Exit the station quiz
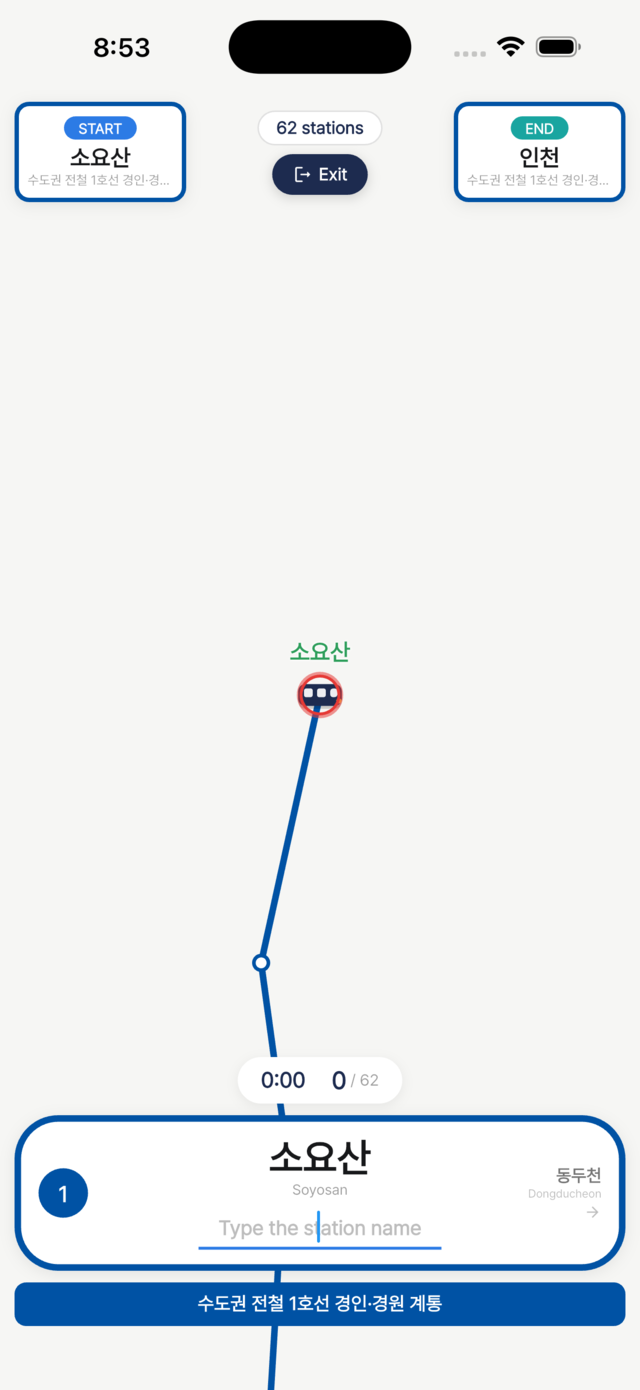This screenshot has height=1390, width=640. [320, 174]
